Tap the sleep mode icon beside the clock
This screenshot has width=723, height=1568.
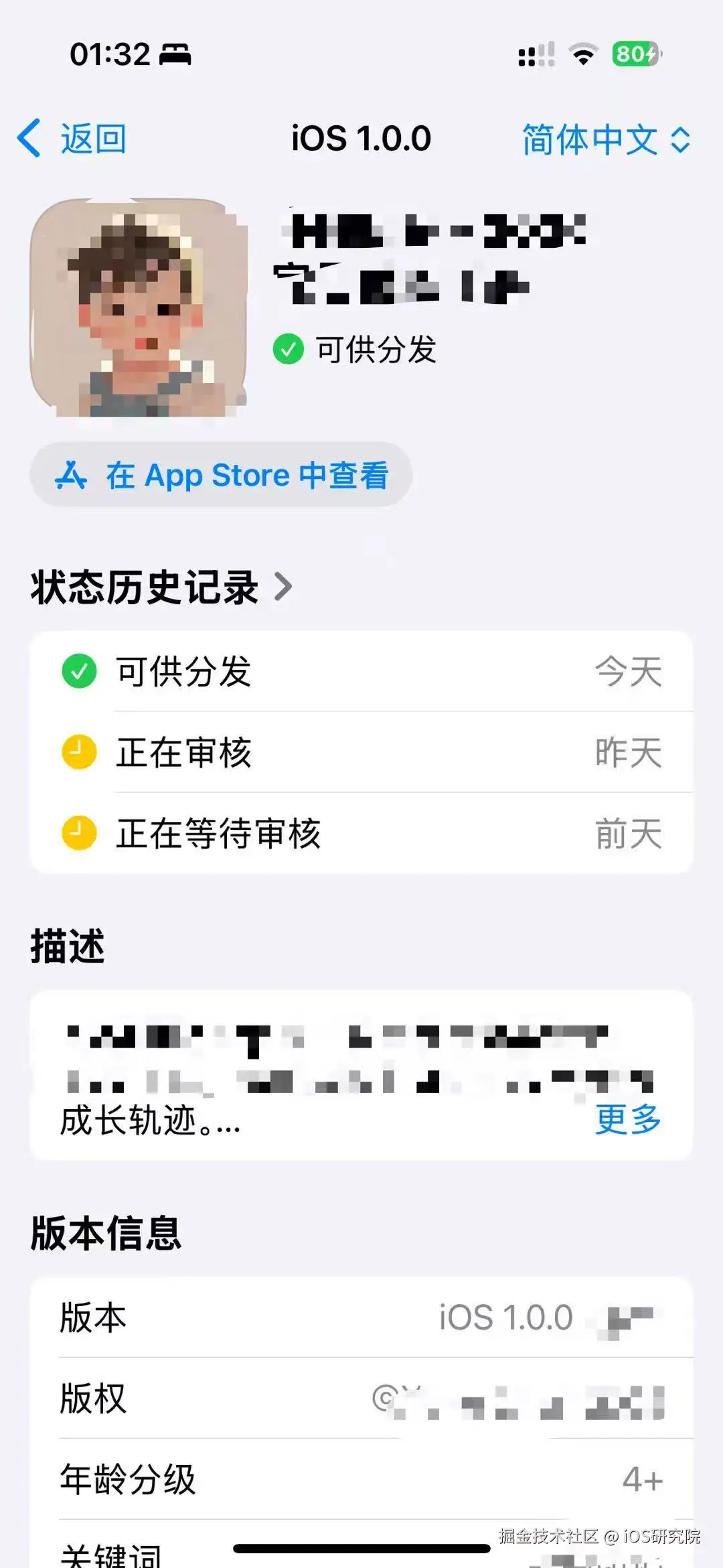(x=175, y=56)
